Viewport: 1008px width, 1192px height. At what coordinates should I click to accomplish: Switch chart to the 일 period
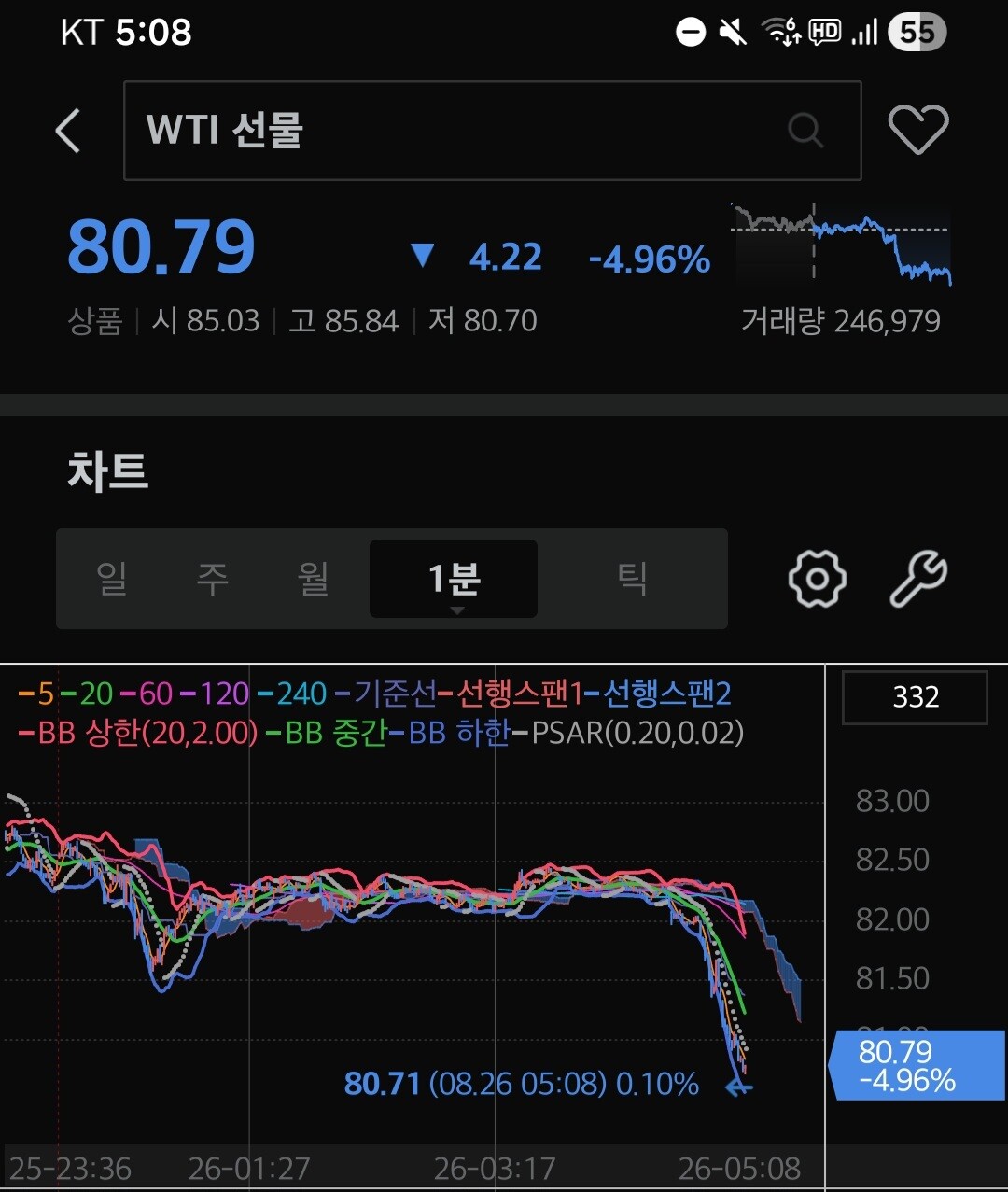click(x=112, y=579)
